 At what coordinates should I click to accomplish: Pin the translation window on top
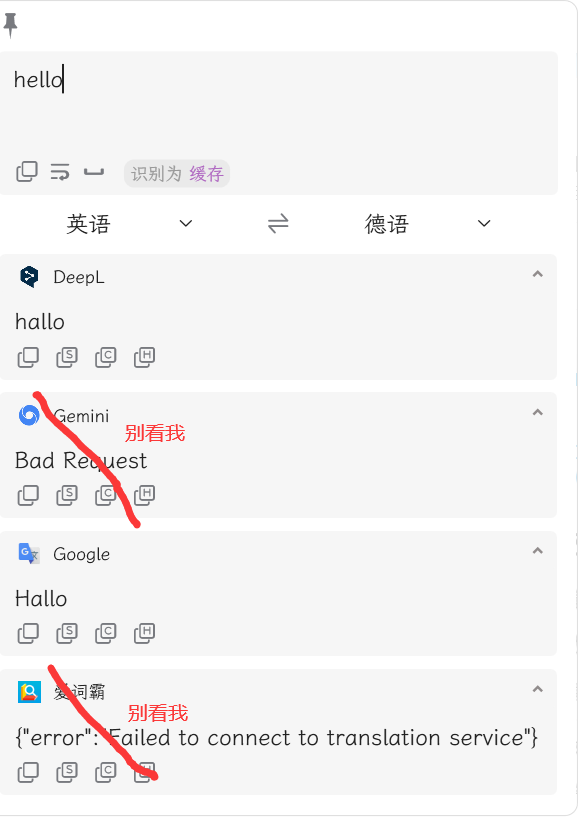click(10, 26)
